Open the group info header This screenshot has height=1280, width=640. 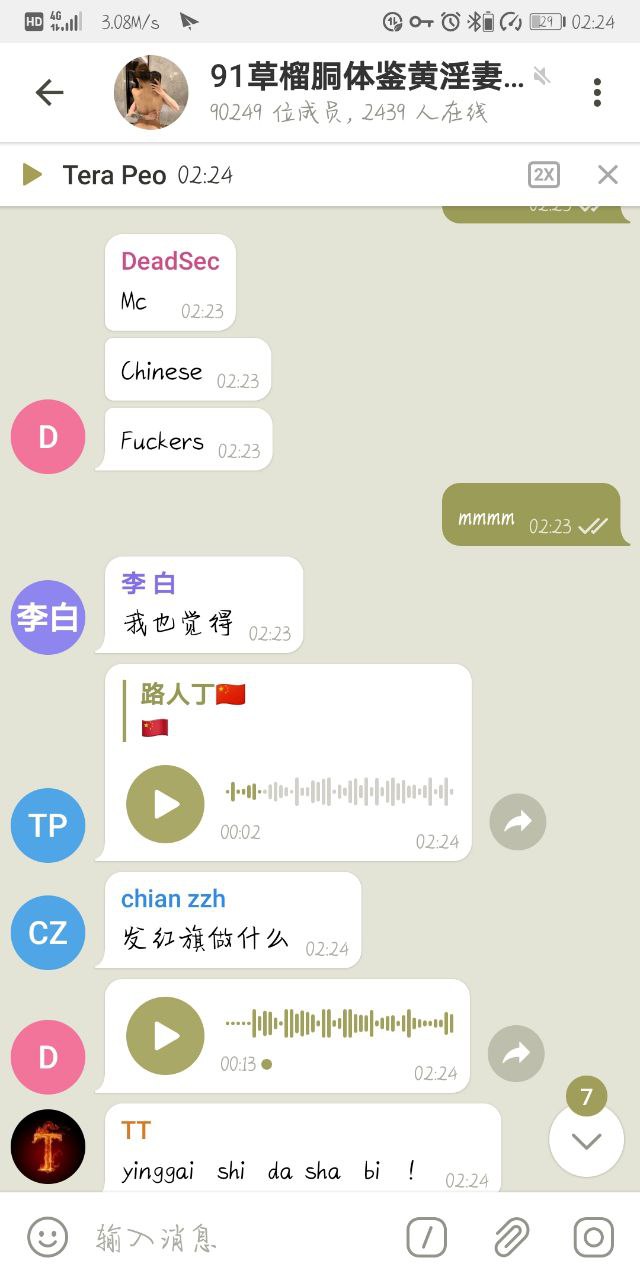point(330,93)
